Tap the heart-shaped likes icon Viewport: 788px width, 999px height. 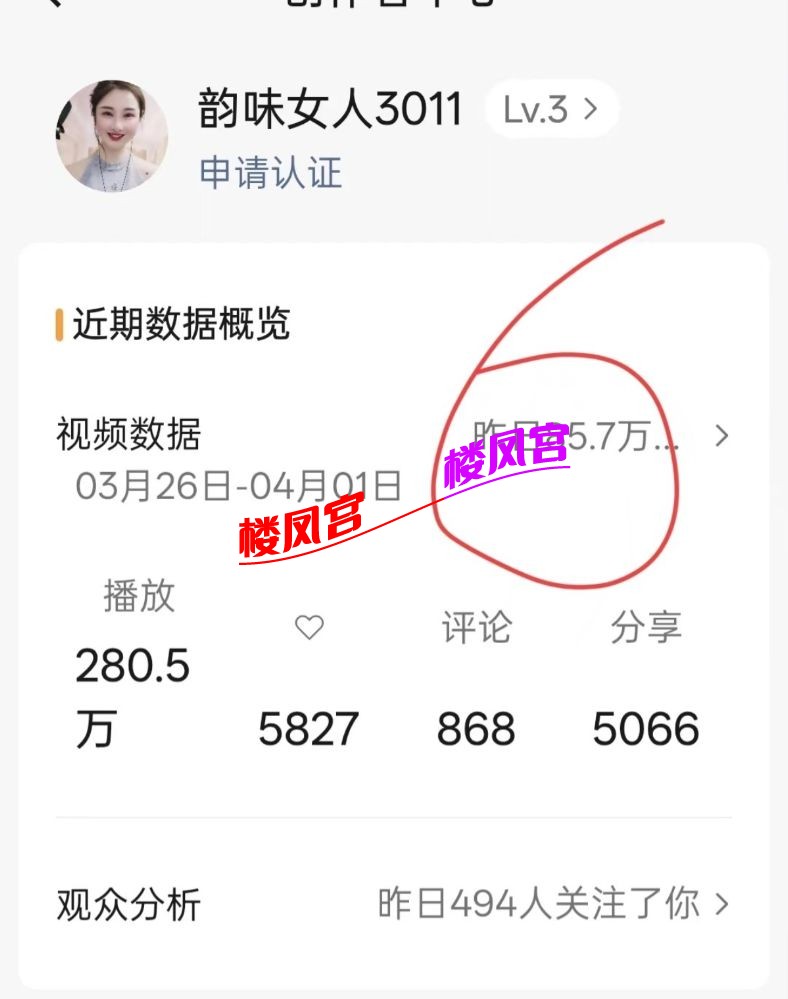pyautogui.click(x=309, y=628)
